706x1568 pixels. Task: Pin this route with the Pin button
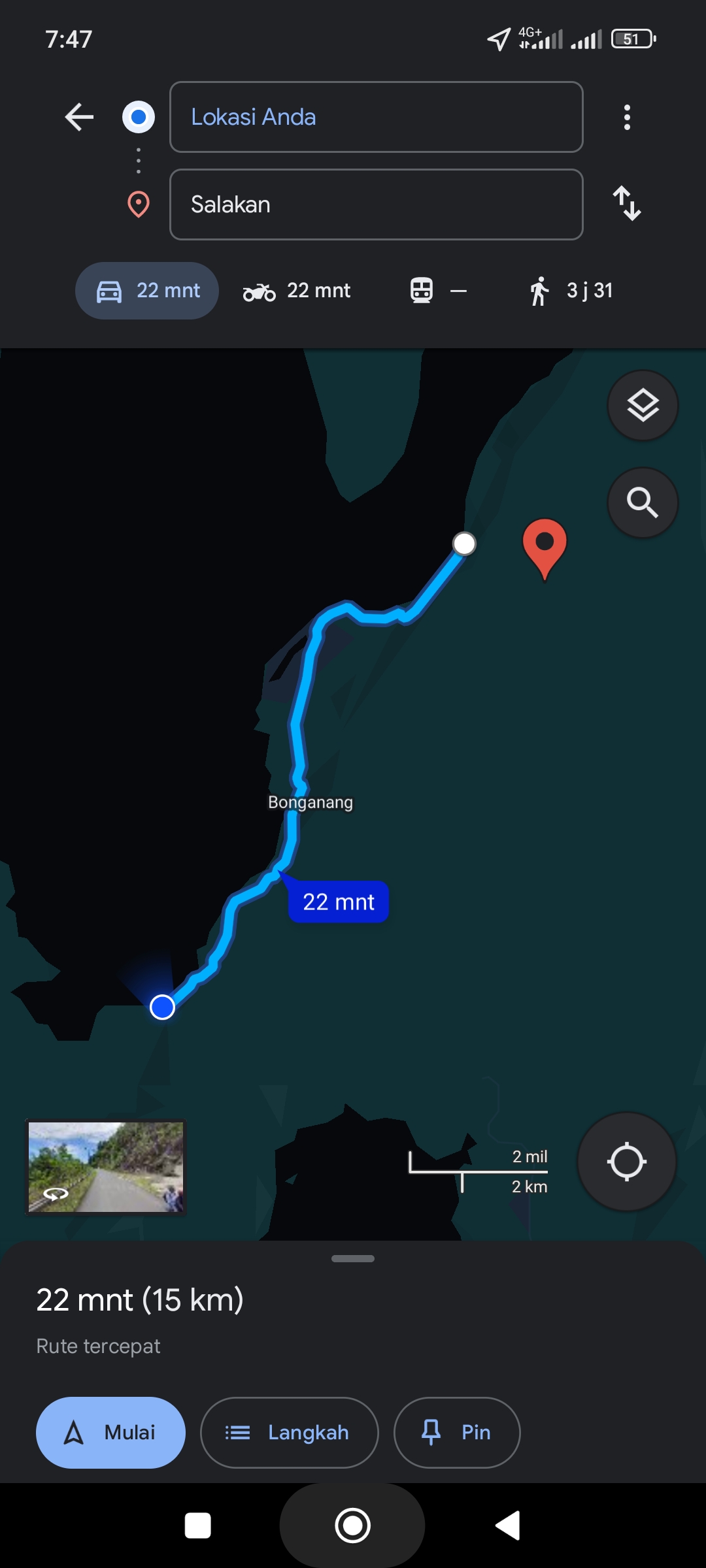(x=457, y=1433)
